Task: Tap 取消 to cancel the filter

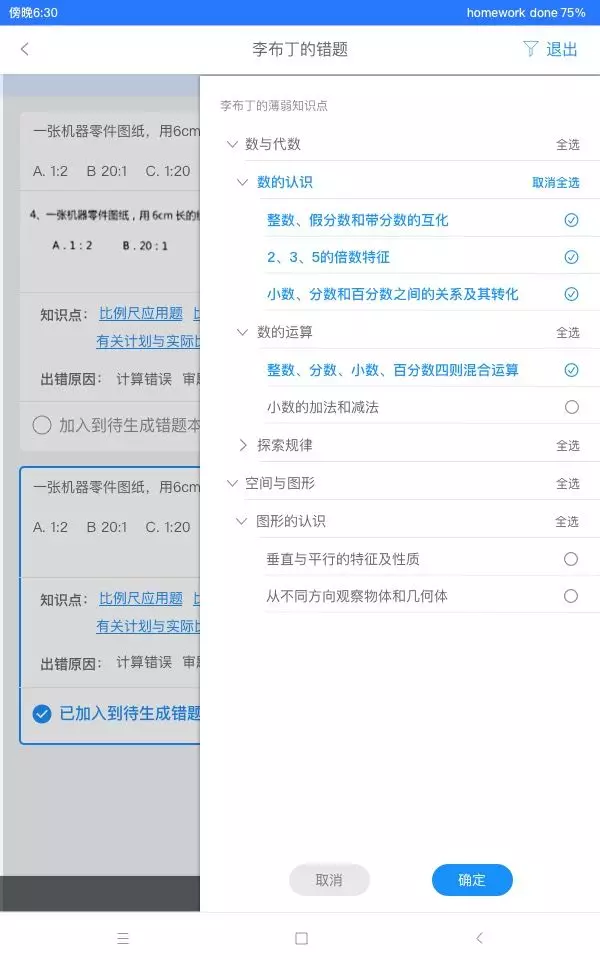Action: point(329,880)
